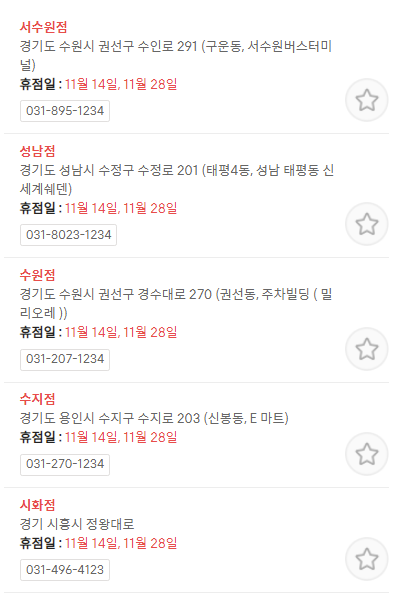The width and height of the screenshot is (404, 594).
Task: Open the 서수원점 store name link
Action: (x=44, y=27)
